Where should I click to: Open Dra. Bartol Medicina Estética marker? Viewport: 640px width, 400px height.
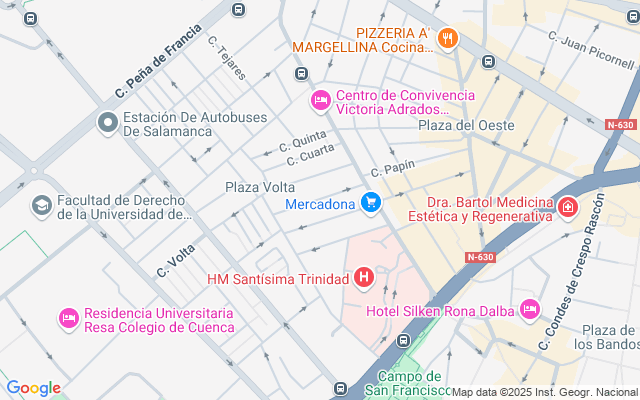568,208
